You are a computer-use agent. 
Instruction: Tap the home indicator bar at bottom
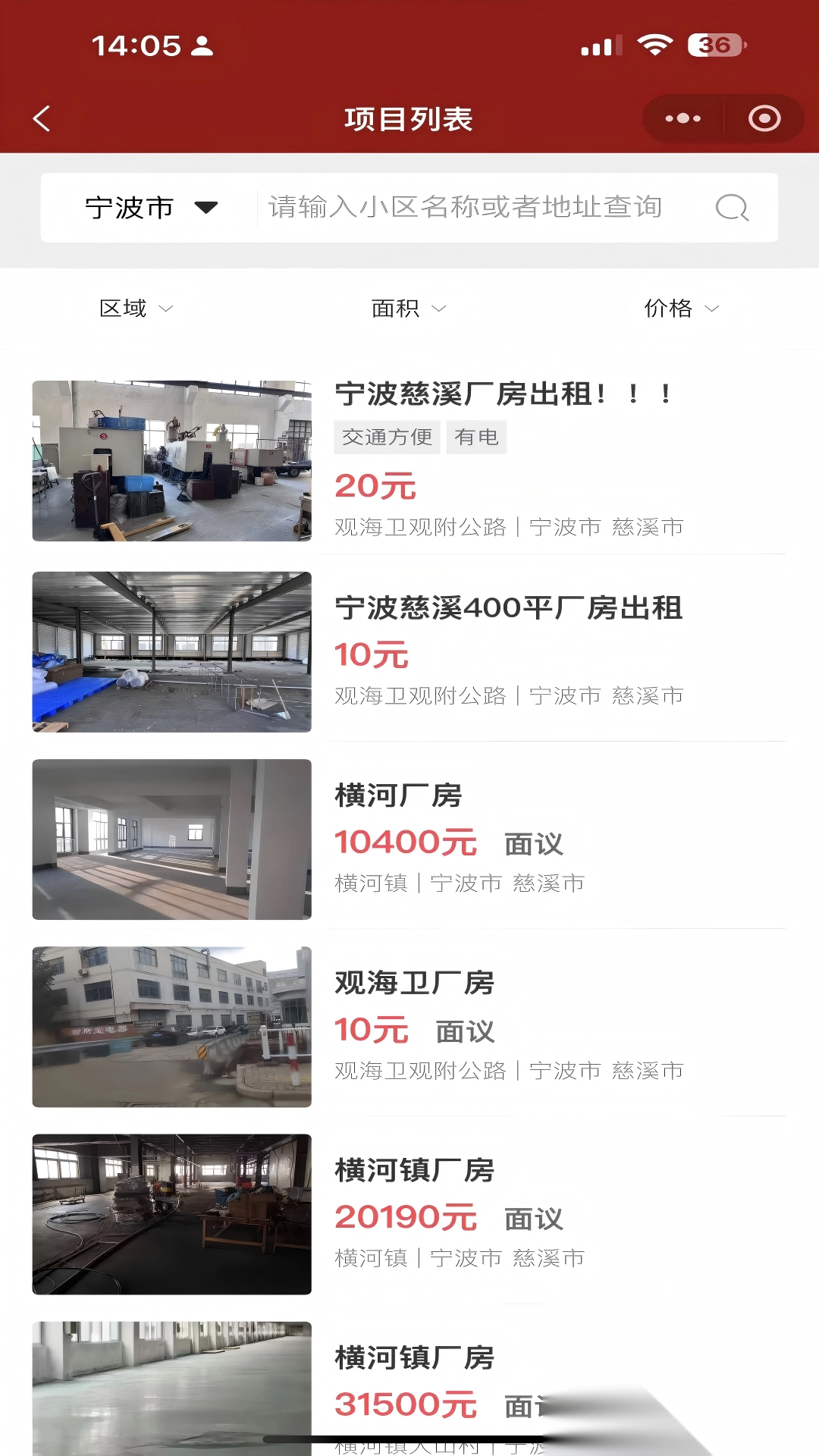pos(409,1437)
